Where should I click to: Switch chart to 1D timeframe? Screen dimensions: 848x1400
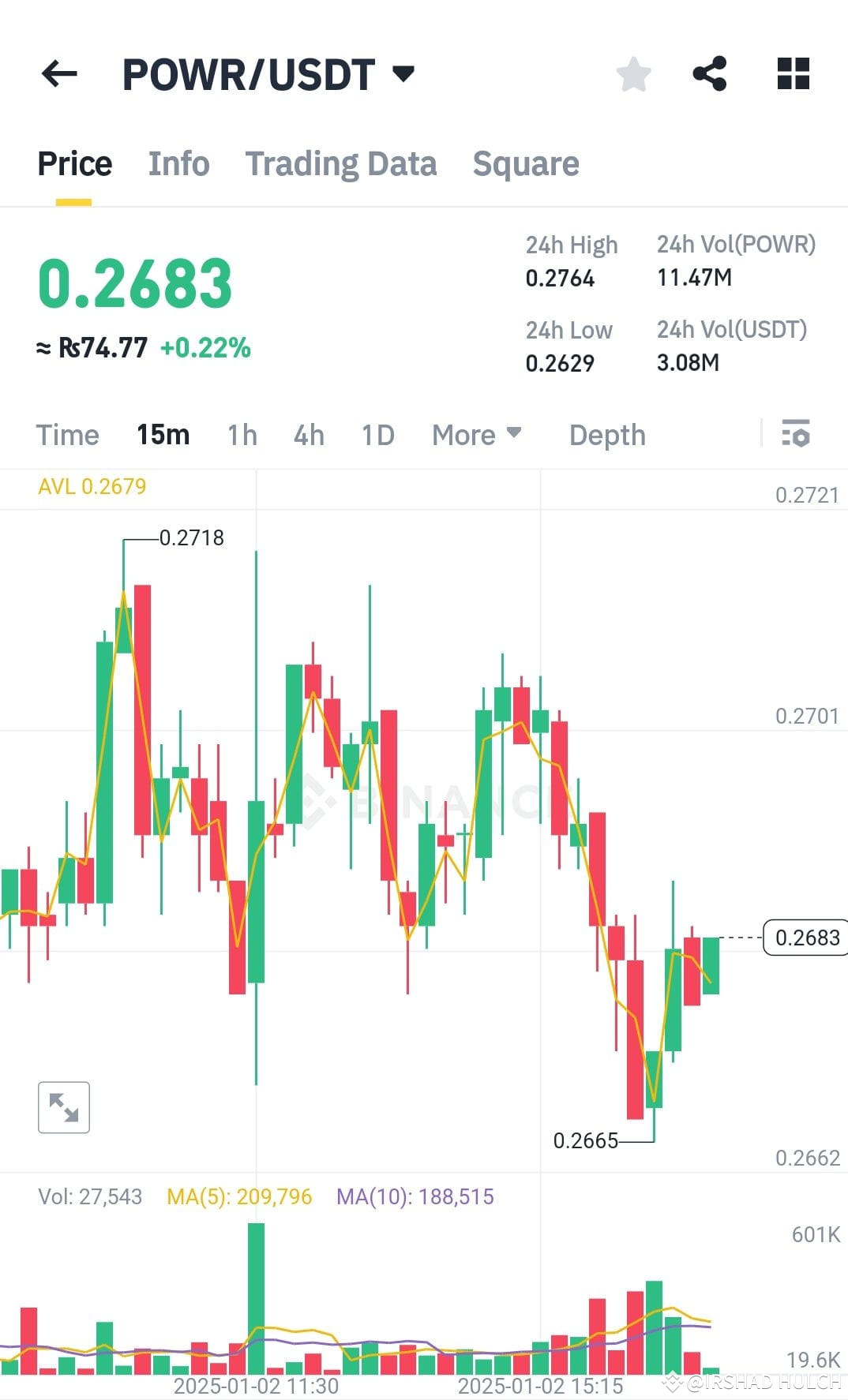377,435
